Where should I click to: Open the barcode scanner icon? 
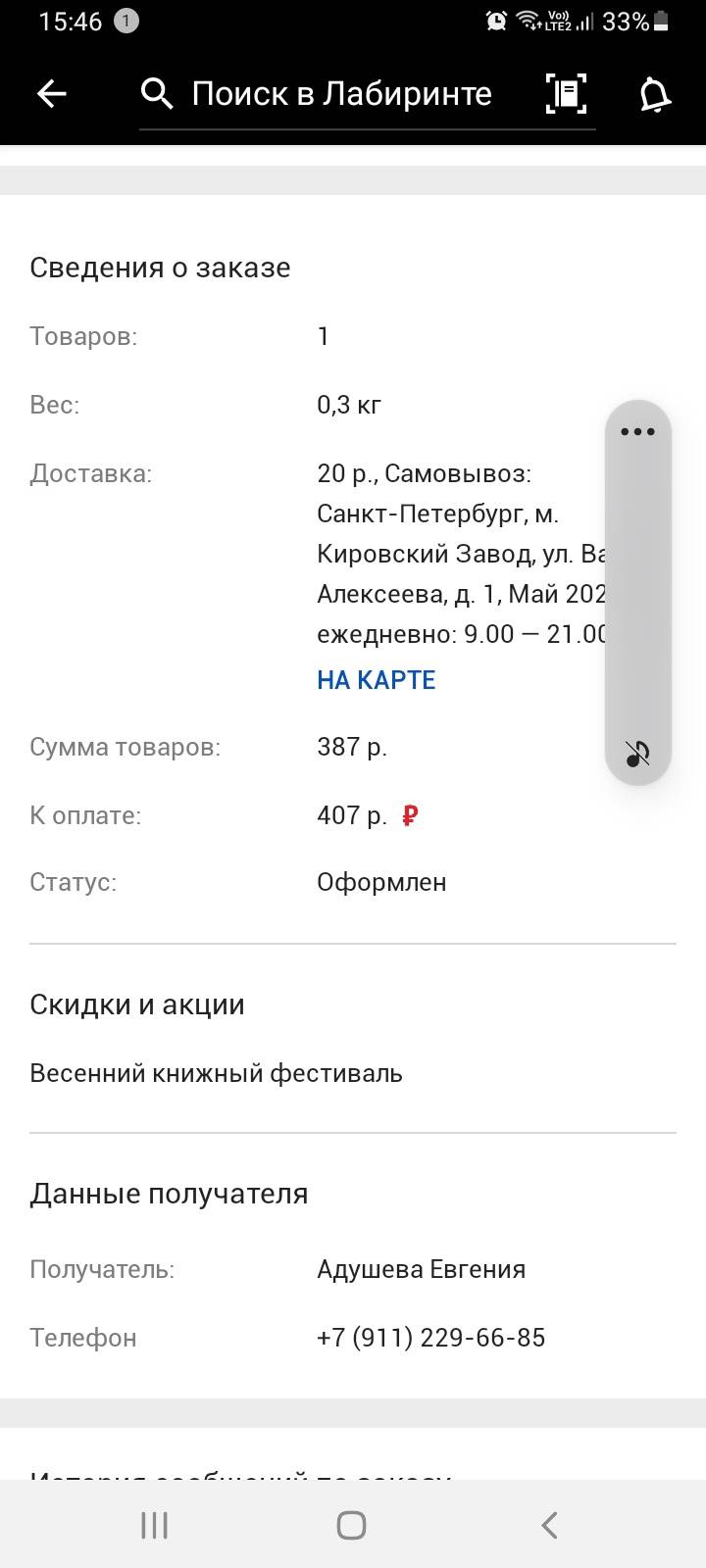(566, 93)
